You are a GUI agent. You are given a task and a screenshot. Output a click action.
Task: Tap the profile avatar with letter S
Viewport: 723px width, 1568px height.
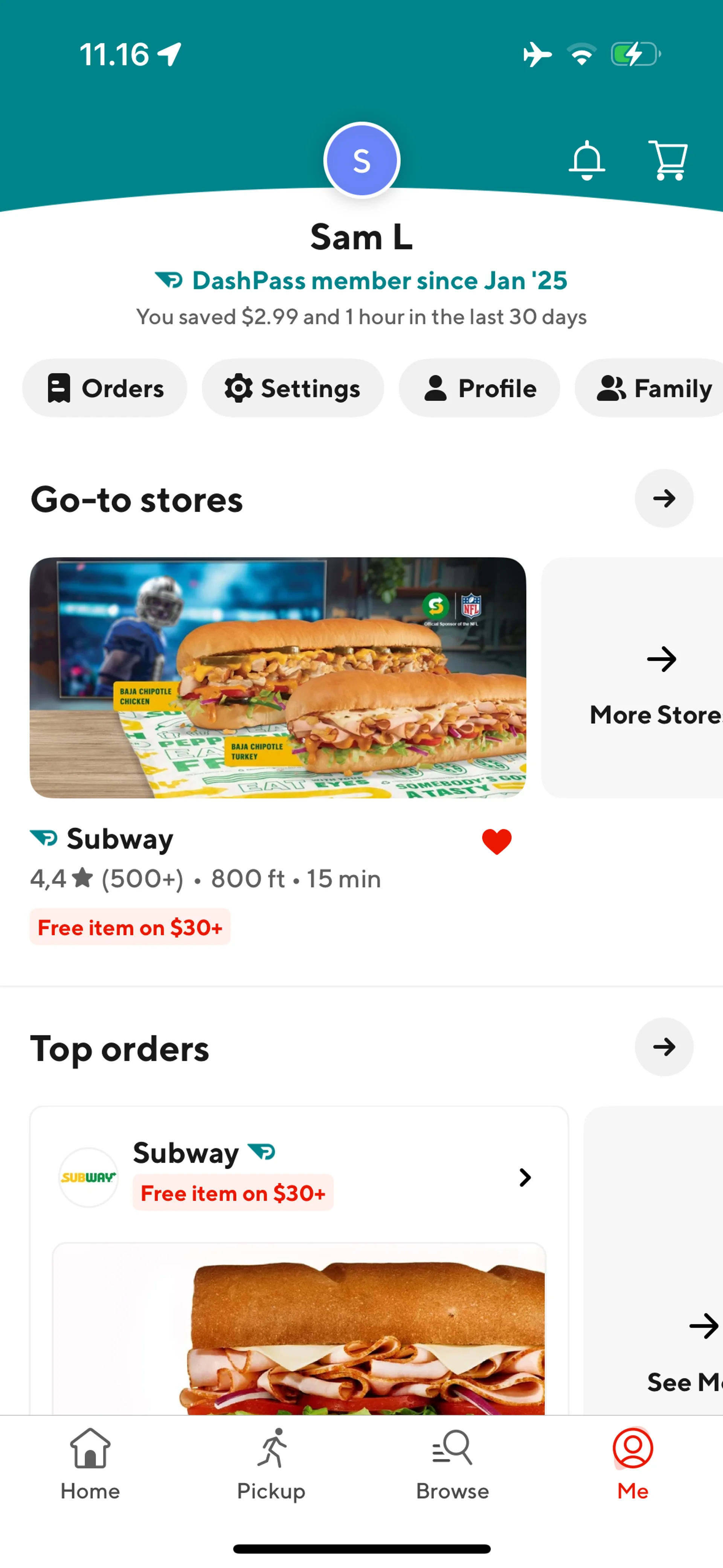361,161
